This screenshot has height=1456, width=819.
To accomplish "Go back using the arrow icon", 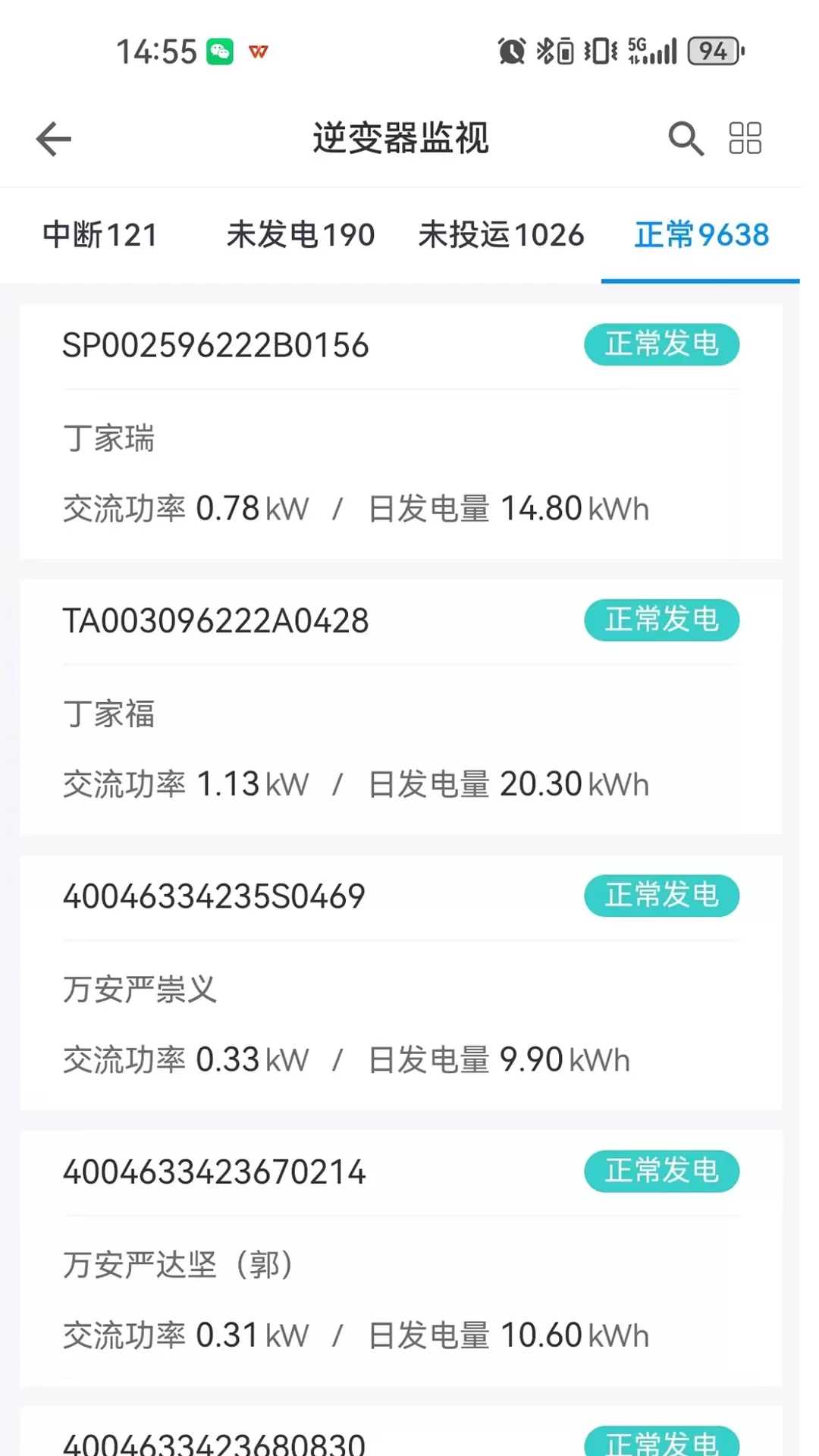I will [53, 140].
